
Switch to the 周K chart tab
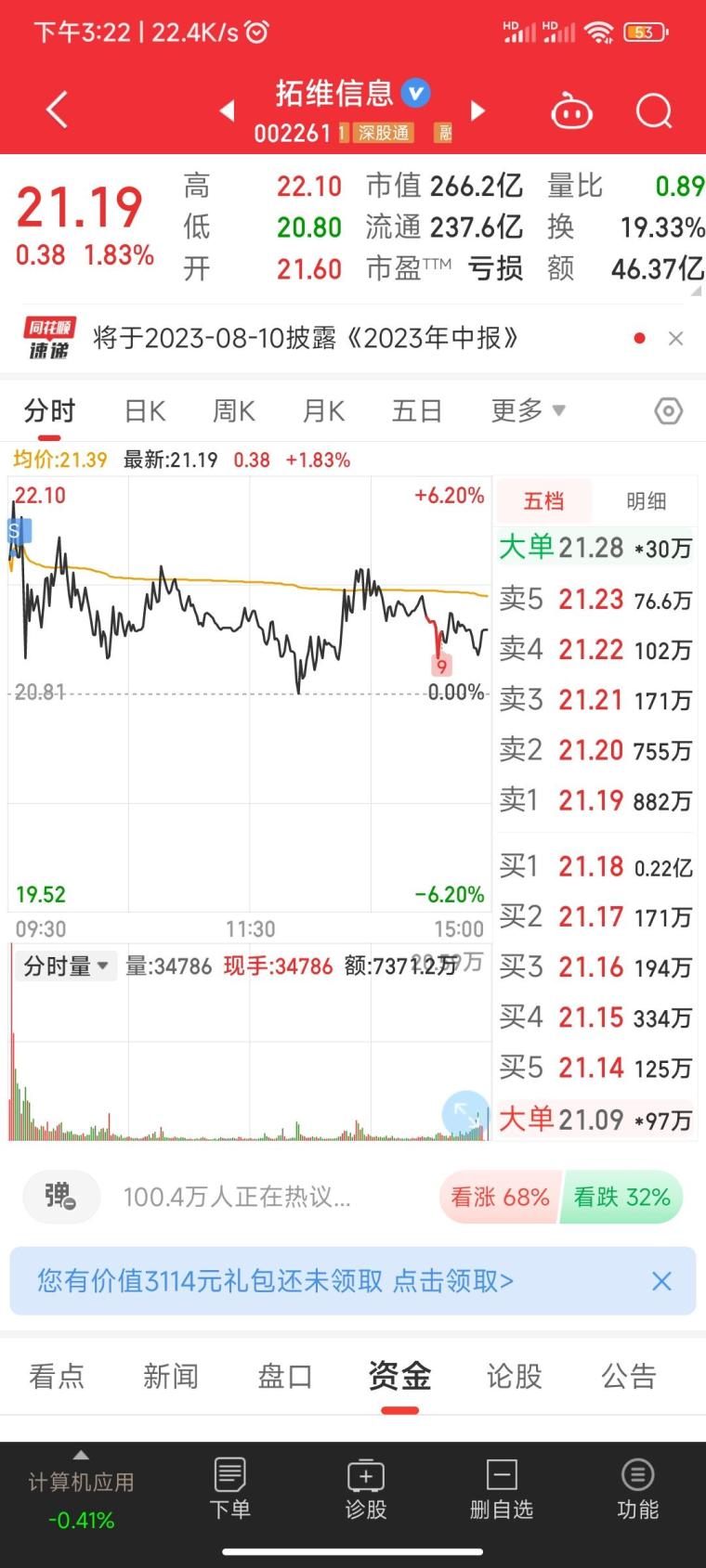[234, 411]
